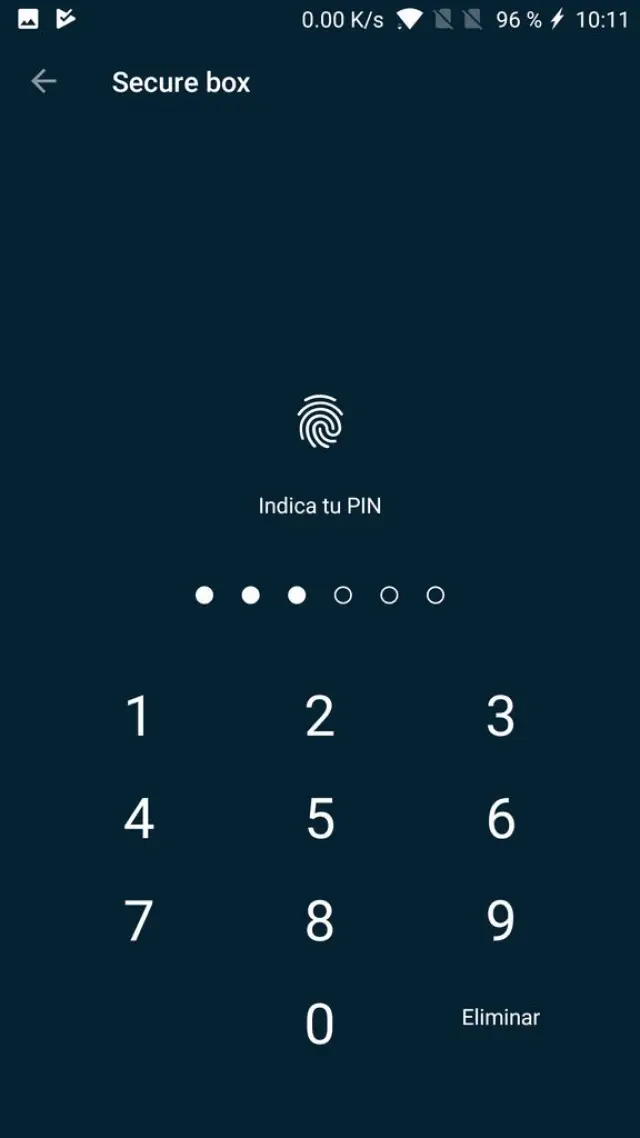The width and height of the screenshot is (640, 1138).
Task: Tap Eliminar to delete last digit
Action: click(500, 1018)
